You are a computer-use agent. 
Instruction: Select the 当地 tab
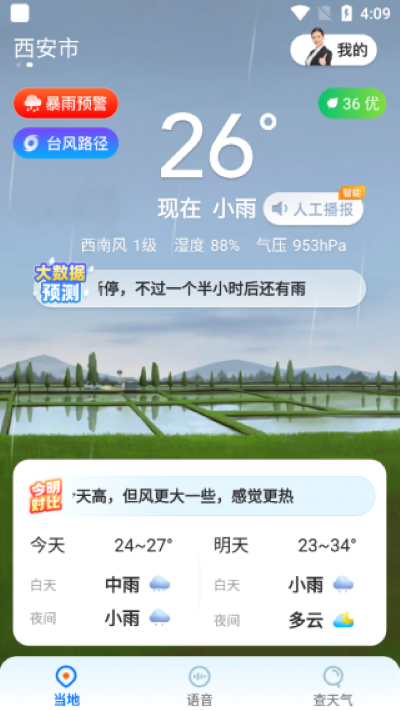[x=67, y=685]
